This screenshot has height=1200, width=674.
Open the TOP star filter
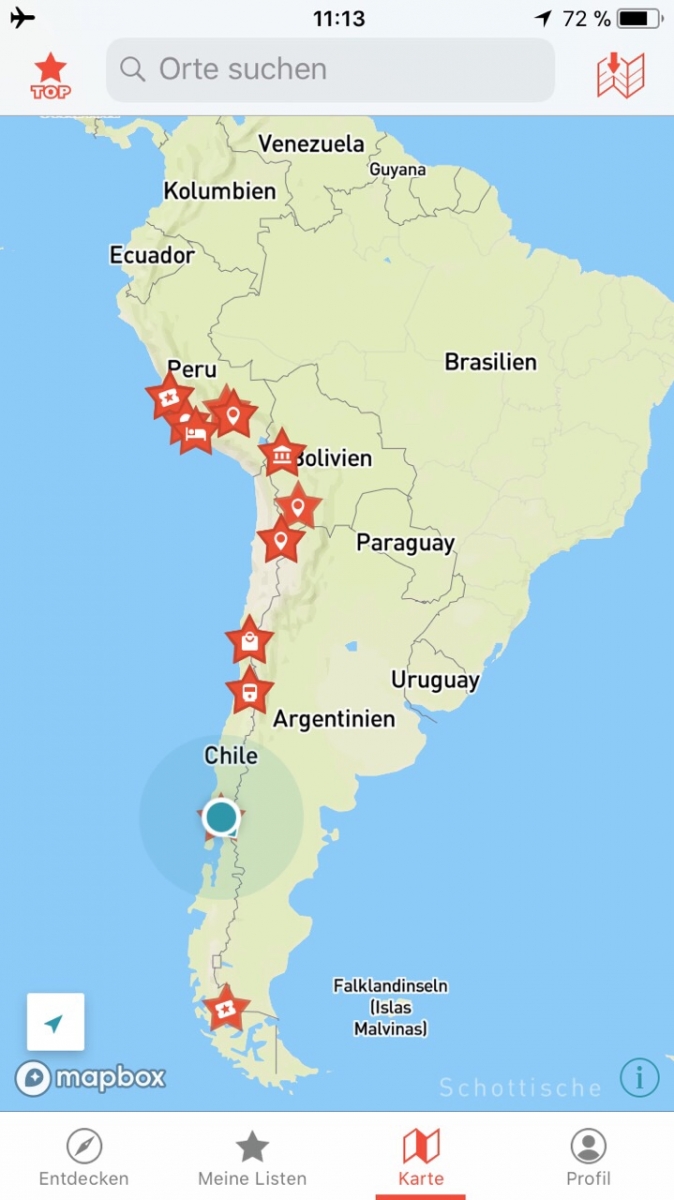click(x=50, y=75)
